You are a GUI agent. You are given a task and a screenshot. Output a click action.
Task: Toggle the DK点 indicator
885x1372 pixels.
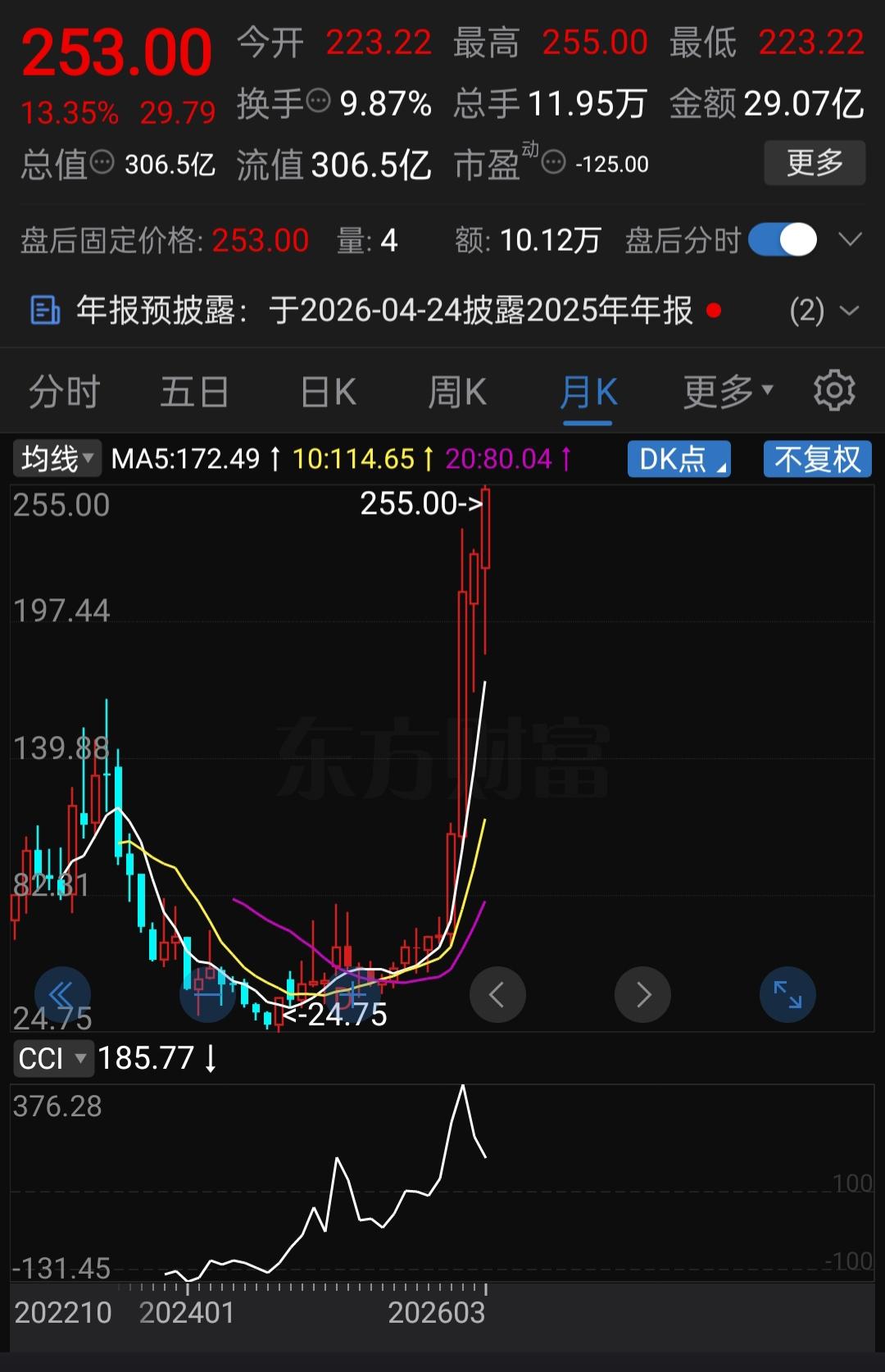[678, 458]
